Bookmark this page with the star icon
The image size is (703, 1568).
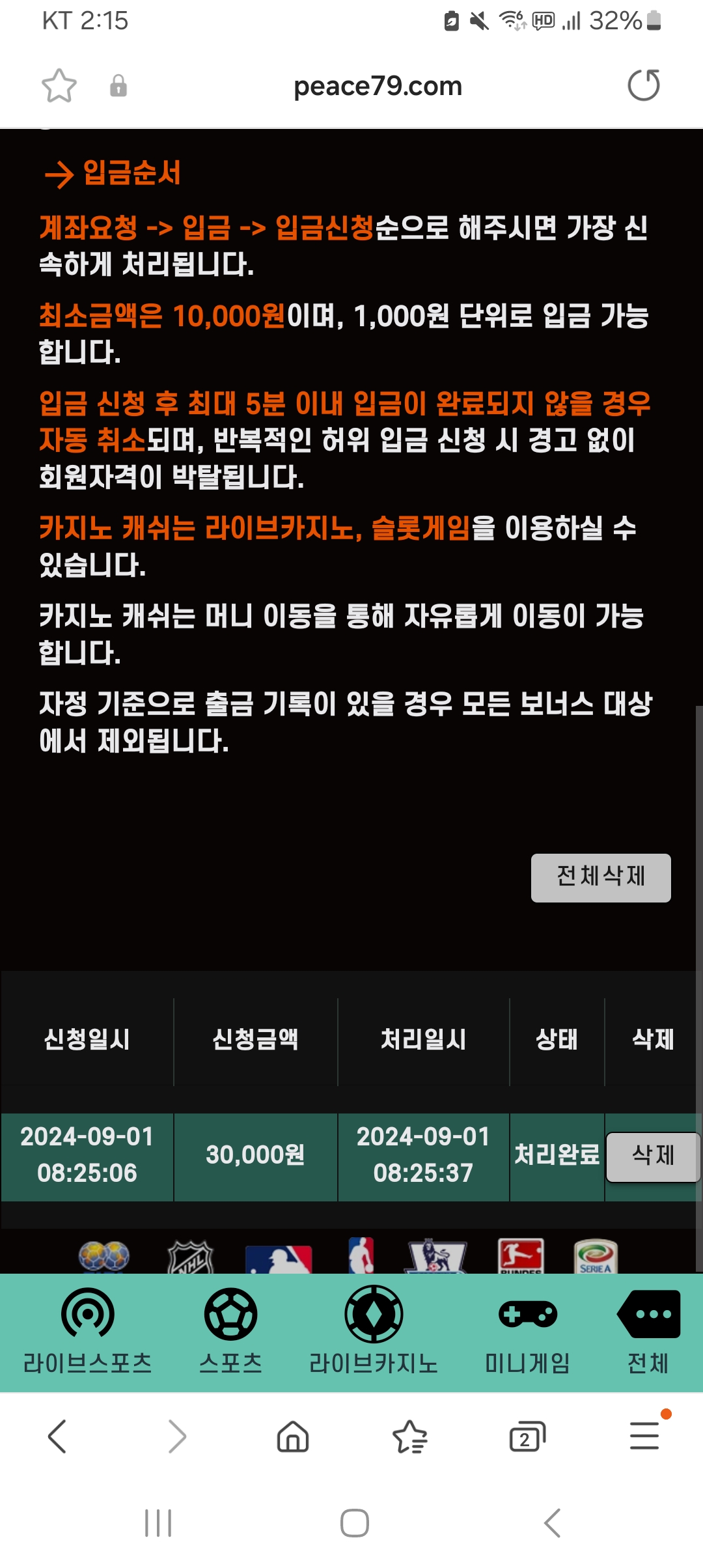(59, 86)
